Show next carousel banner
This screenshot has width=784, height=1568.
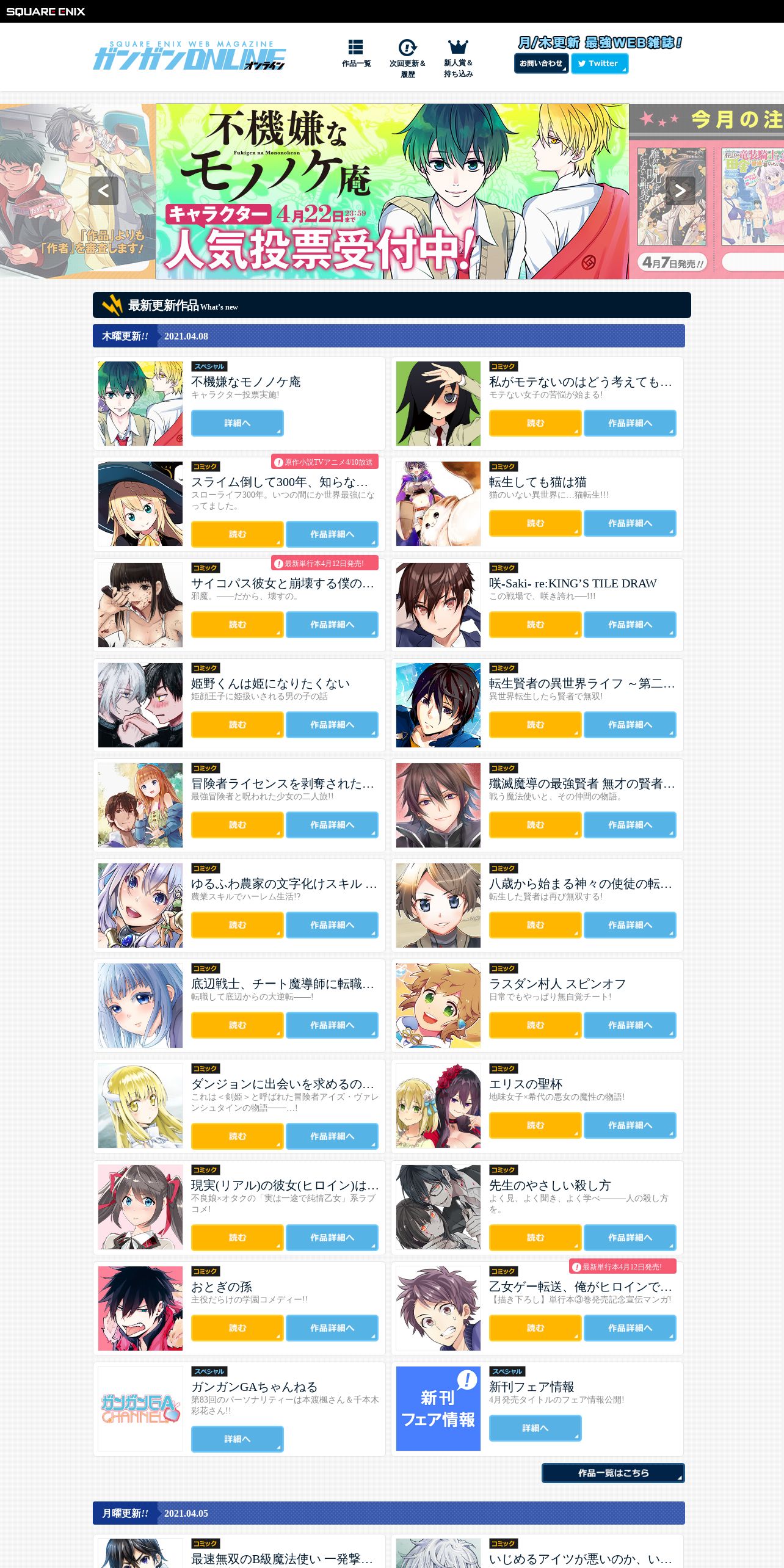pos(680,191)
